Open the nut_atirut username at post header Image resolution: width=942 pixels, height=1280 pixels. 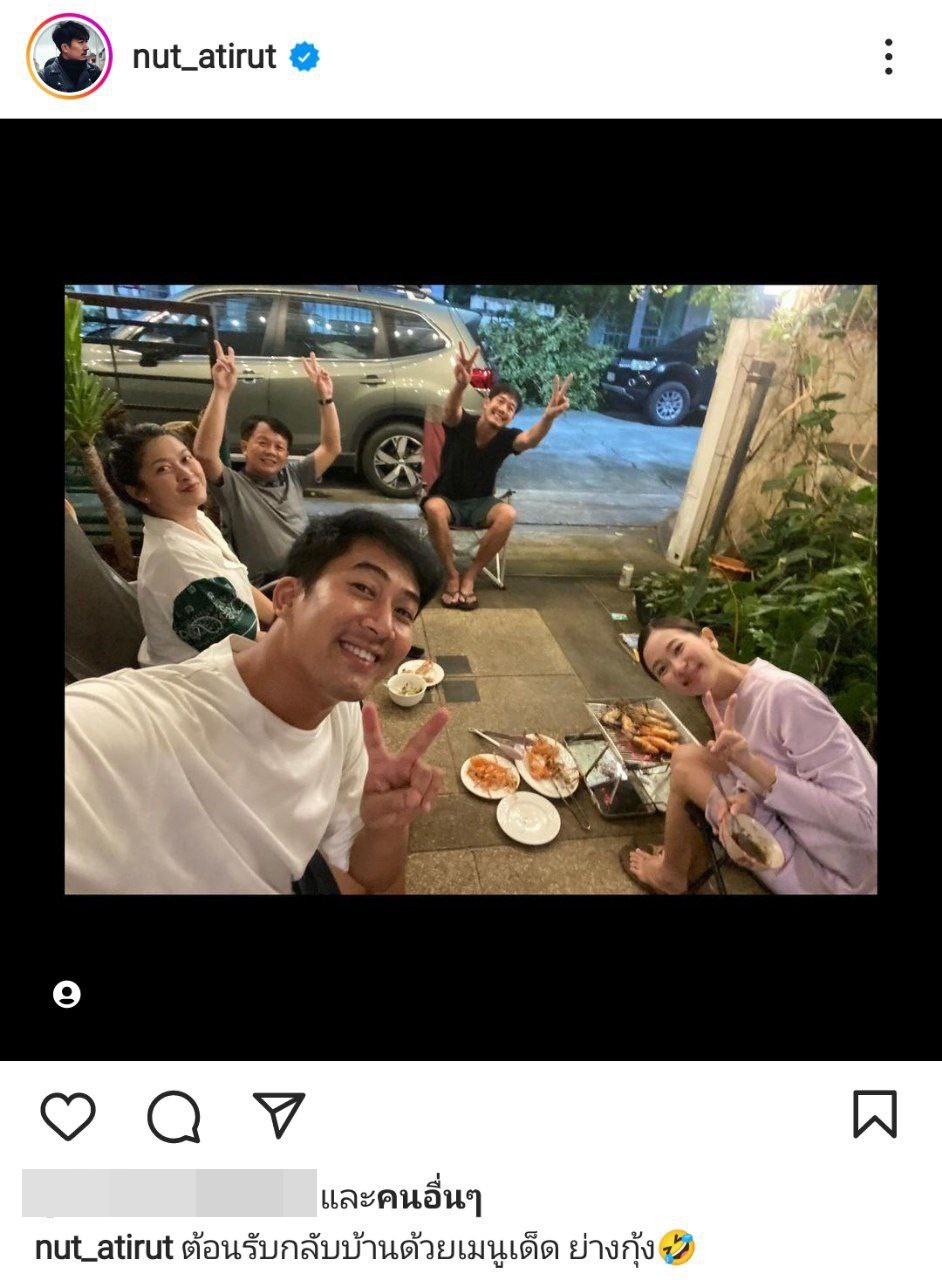point(204,57)
